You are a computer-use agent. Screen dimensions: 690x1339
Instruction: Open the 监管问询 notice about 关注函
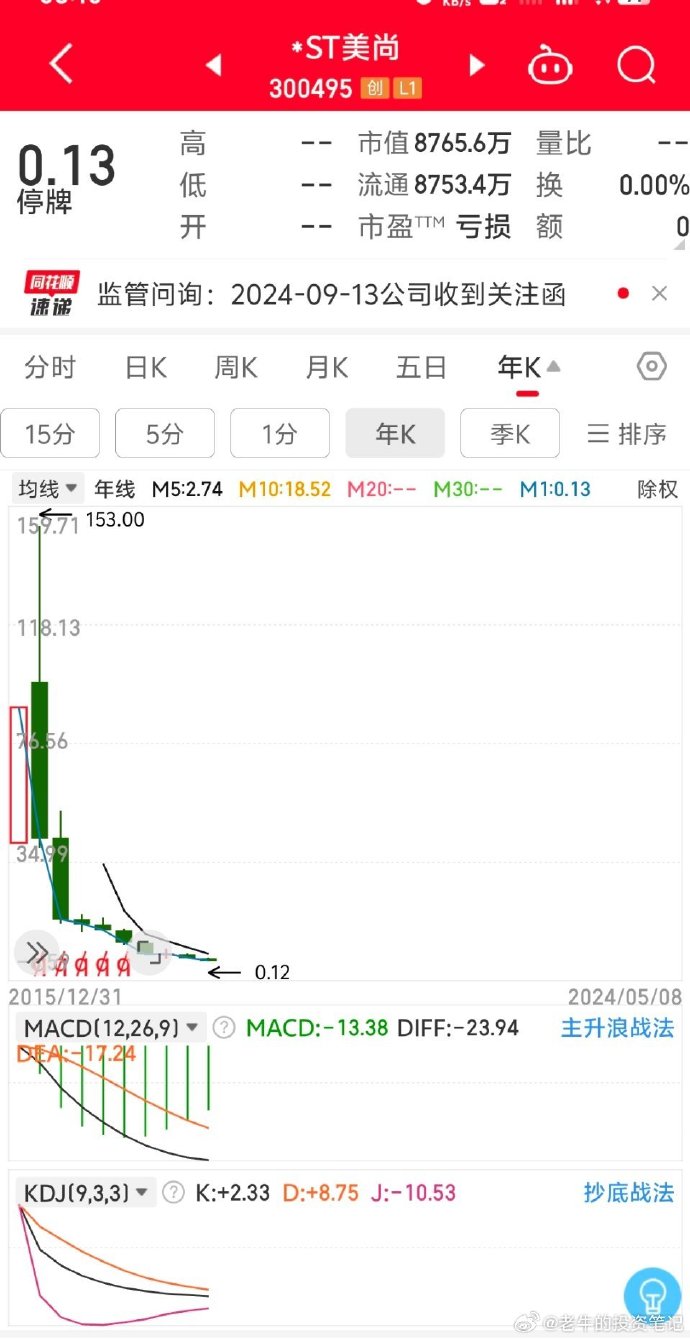330,294
